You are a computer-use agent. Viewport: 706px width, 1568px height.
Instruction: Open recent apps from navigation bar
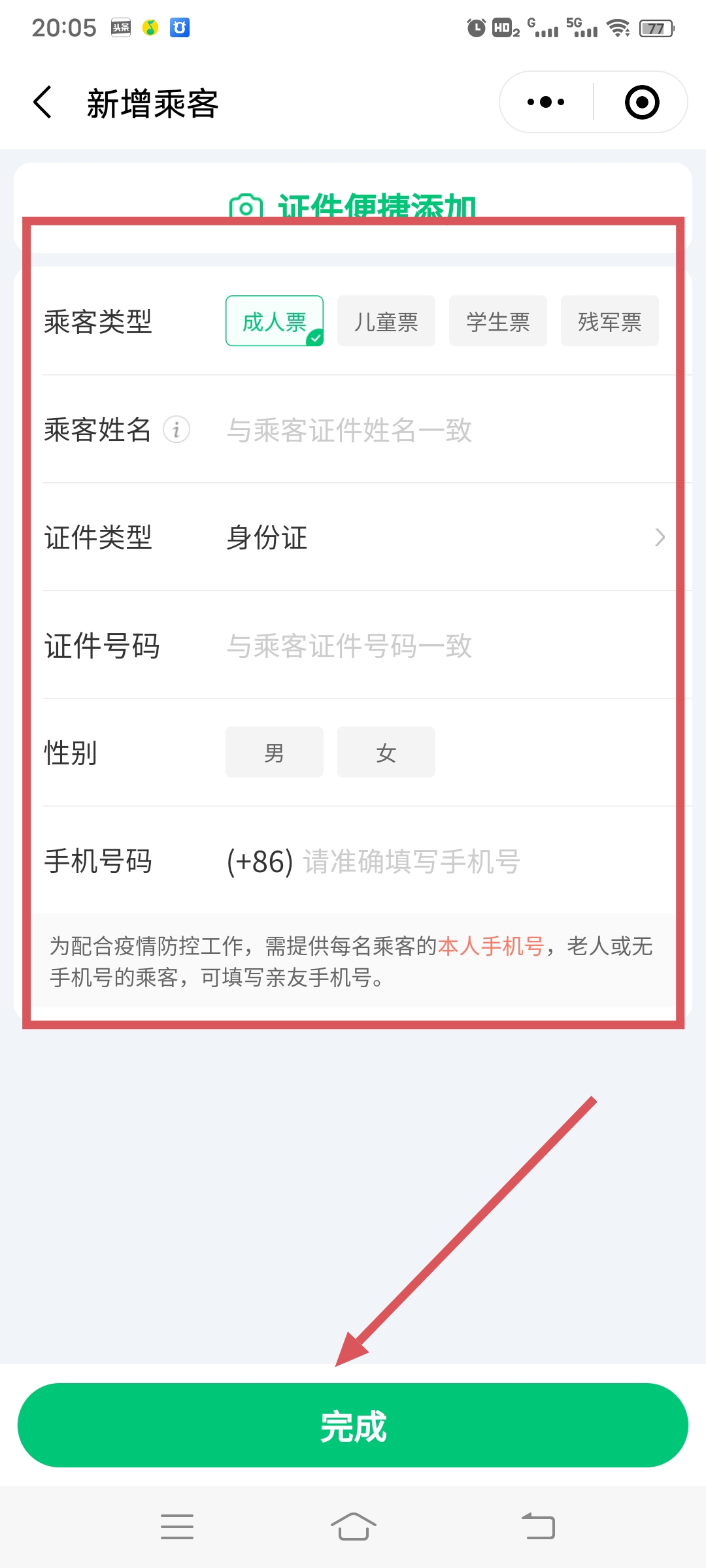click(x=177, y=1527)
